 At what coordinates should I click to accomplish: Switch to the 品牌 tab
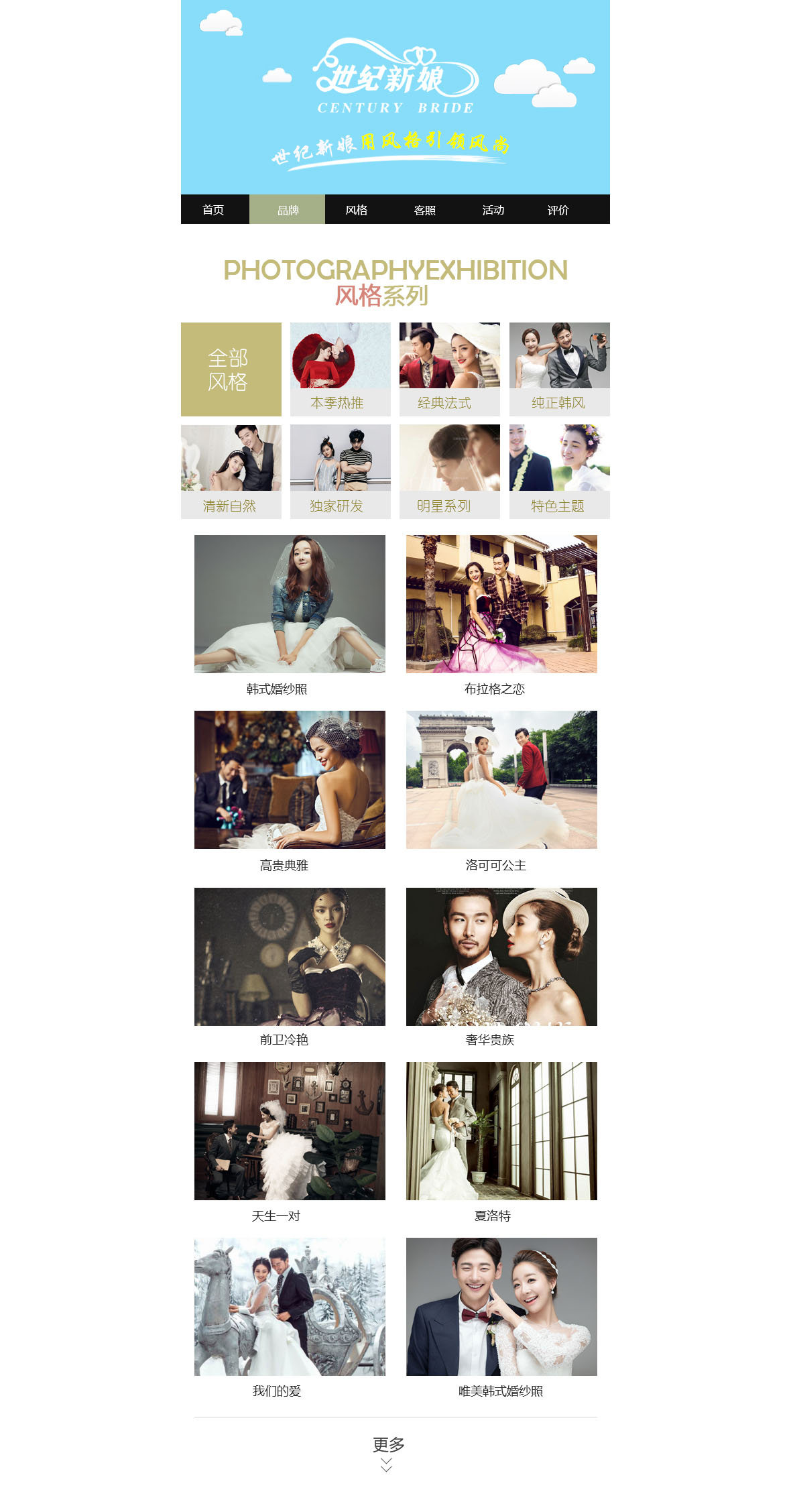point(288,210)
